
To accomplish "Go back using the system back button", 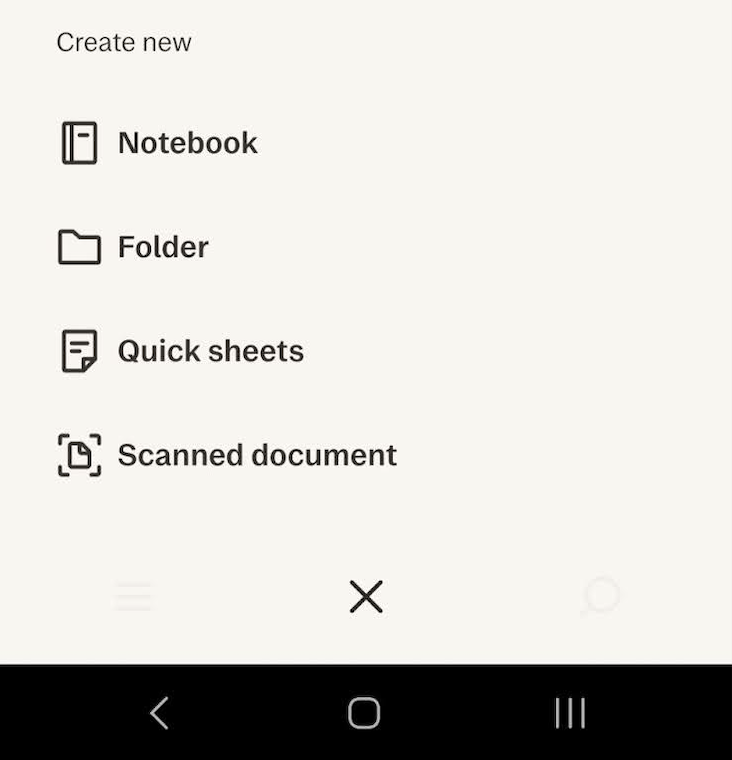I will click(159, 713).
